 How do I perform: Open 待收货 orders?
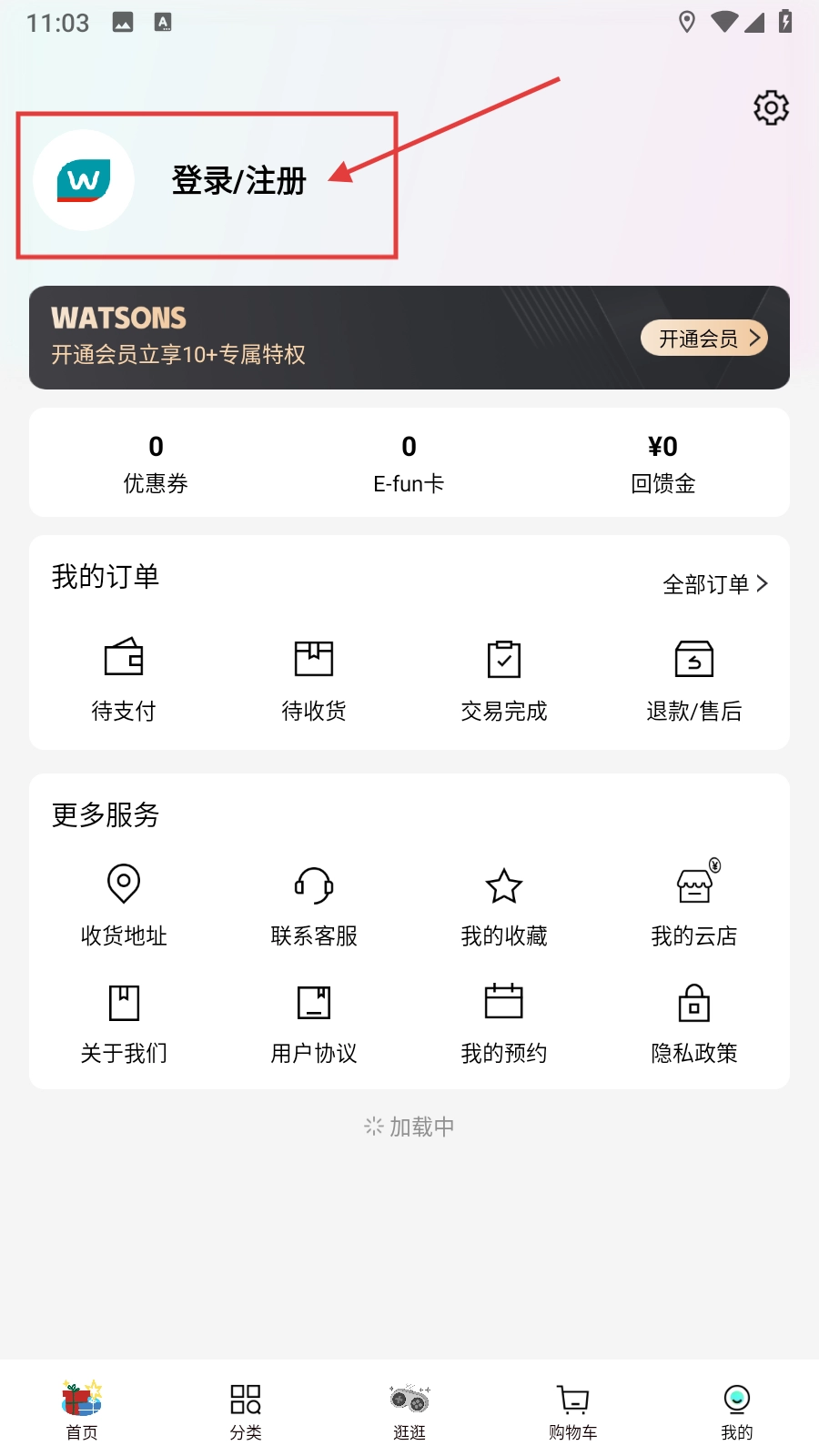click(314, 679)
